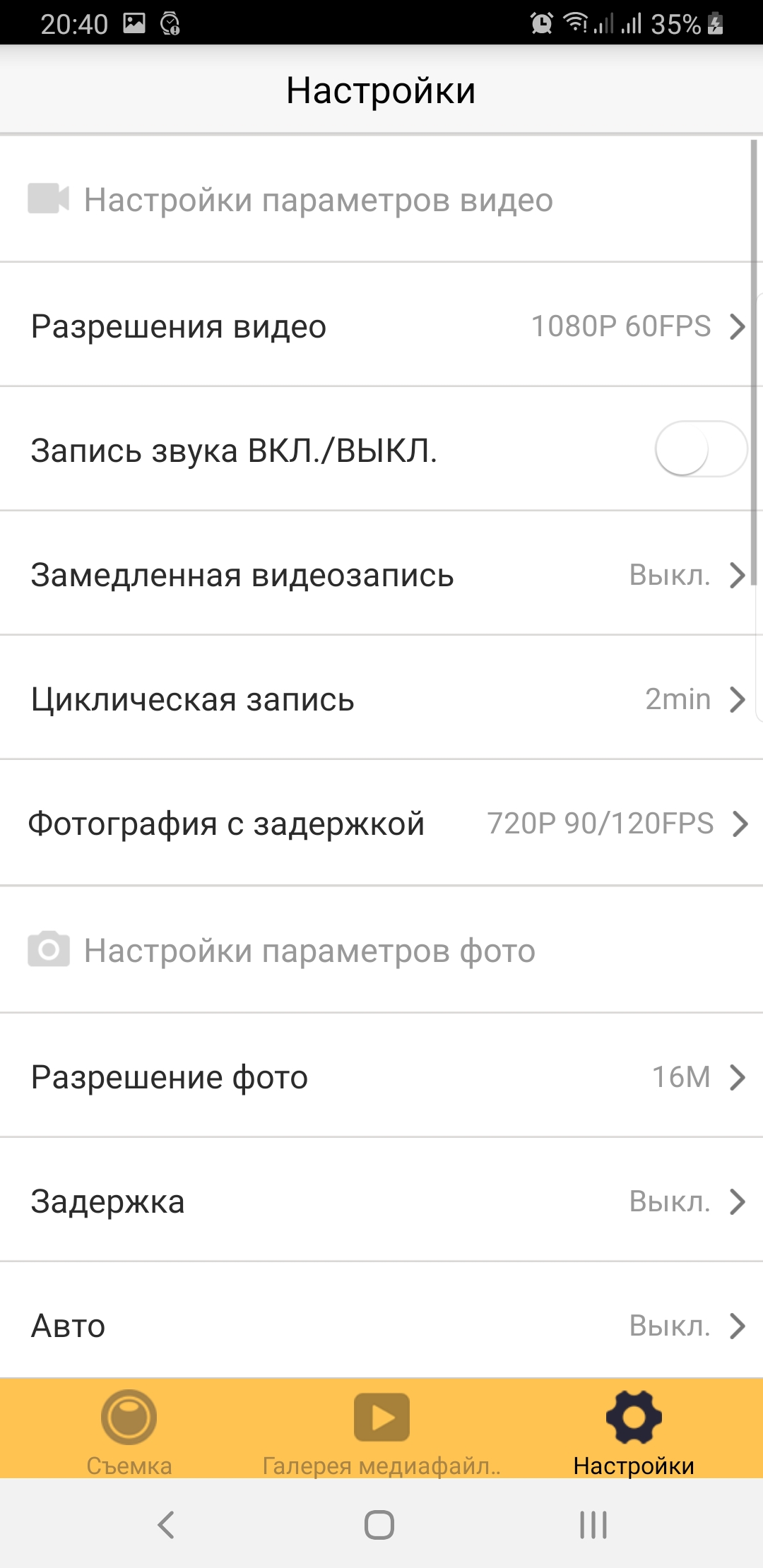This screenshot has width=763, height=1568.
Task: Change Циклическая запись duration
Action: click(x=381, y=699)
